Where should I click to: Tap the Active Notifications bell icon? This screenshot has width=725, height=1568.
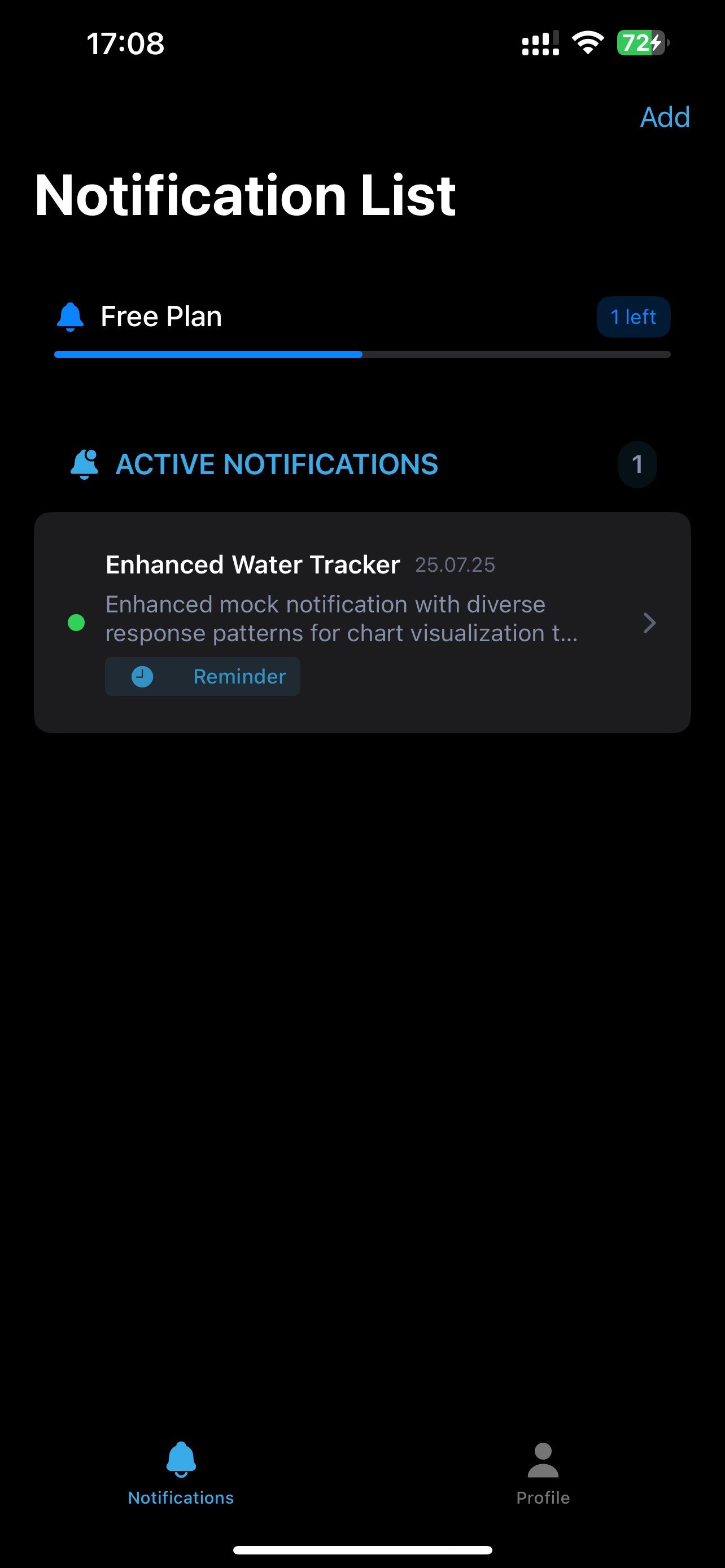[85, 464]
